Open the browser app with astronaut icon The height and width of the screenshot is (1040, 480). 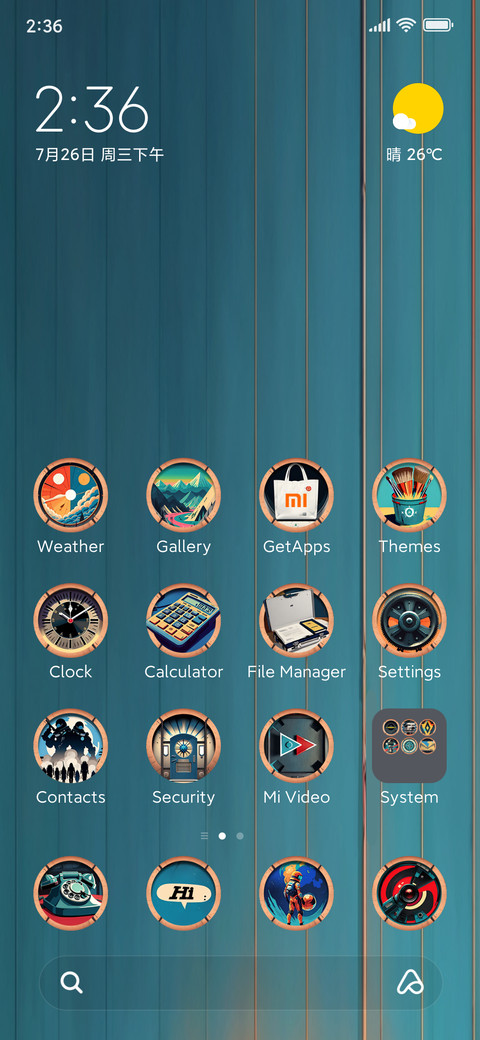[x=296, y=893]
